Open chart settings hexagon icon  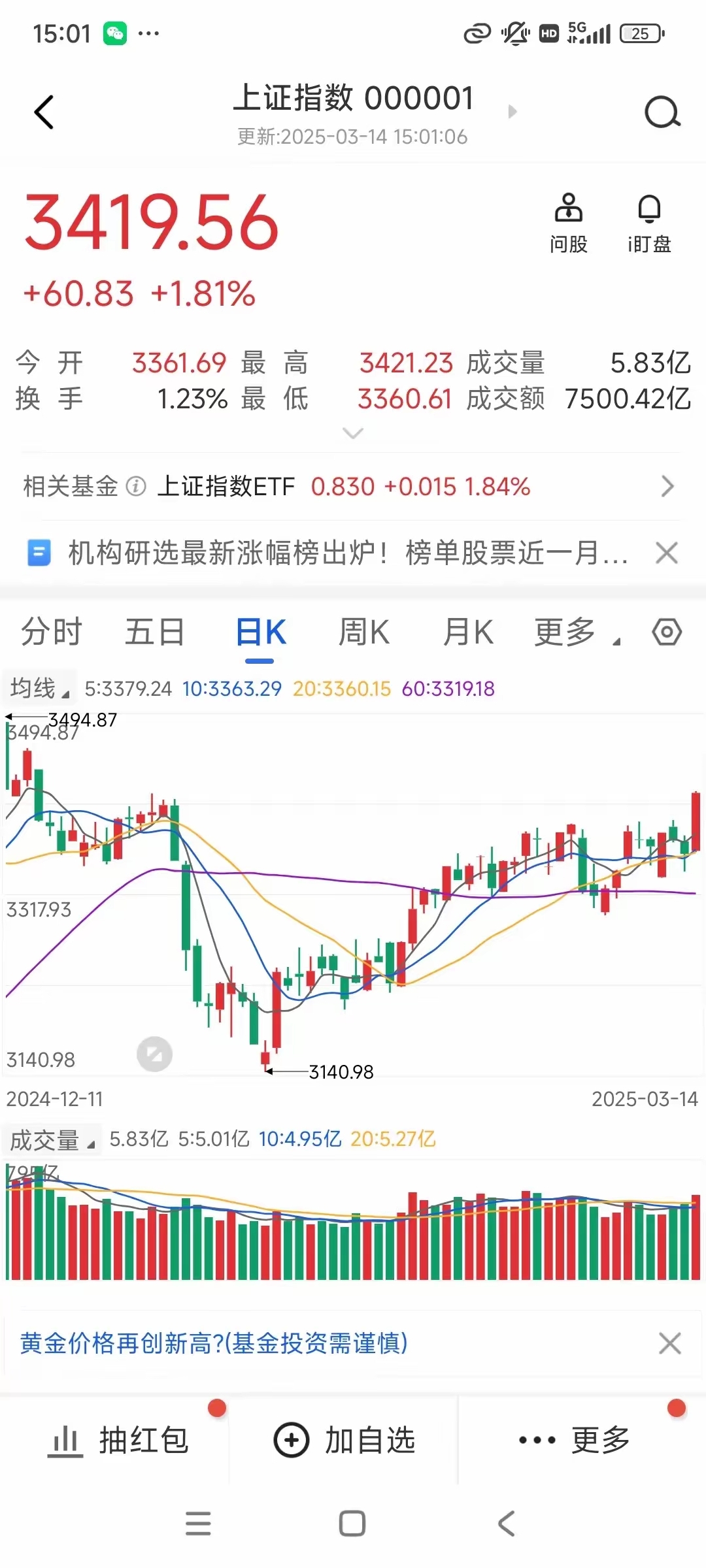[x=667, y=632]
